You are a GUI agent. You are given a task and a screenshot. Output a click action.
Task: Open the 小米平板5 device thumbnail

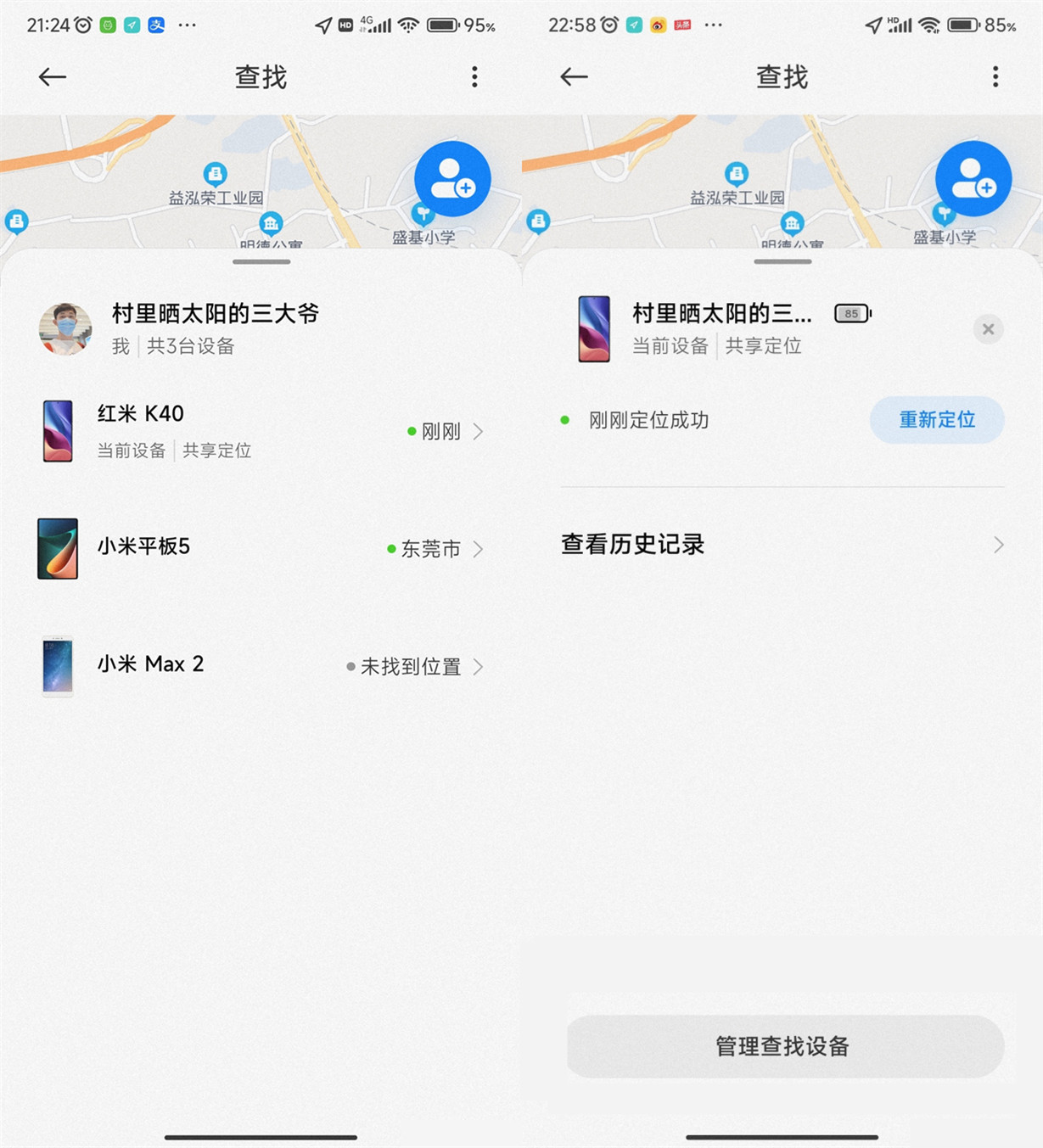pos(56,548)
